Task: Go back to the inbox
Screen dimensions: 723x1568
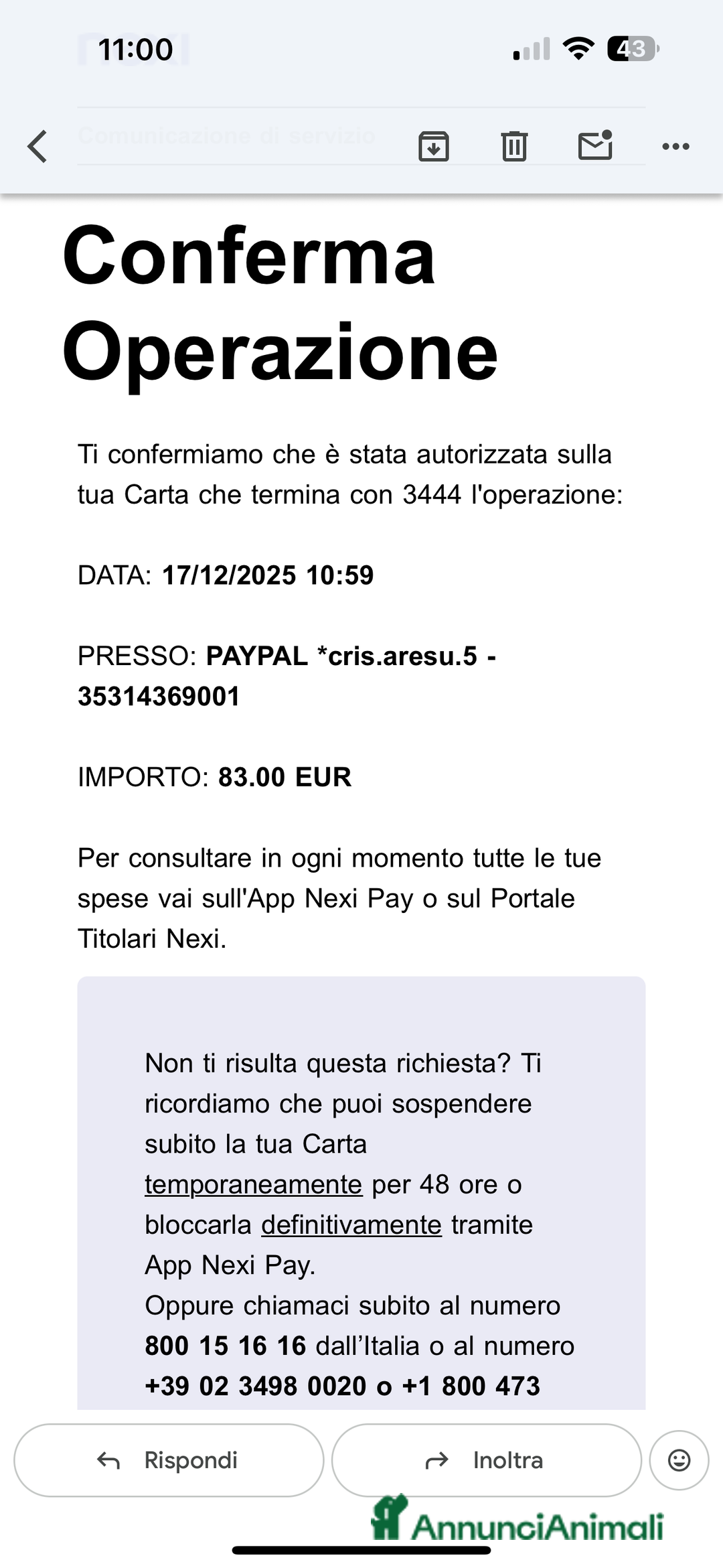Action: coord(37,146)
